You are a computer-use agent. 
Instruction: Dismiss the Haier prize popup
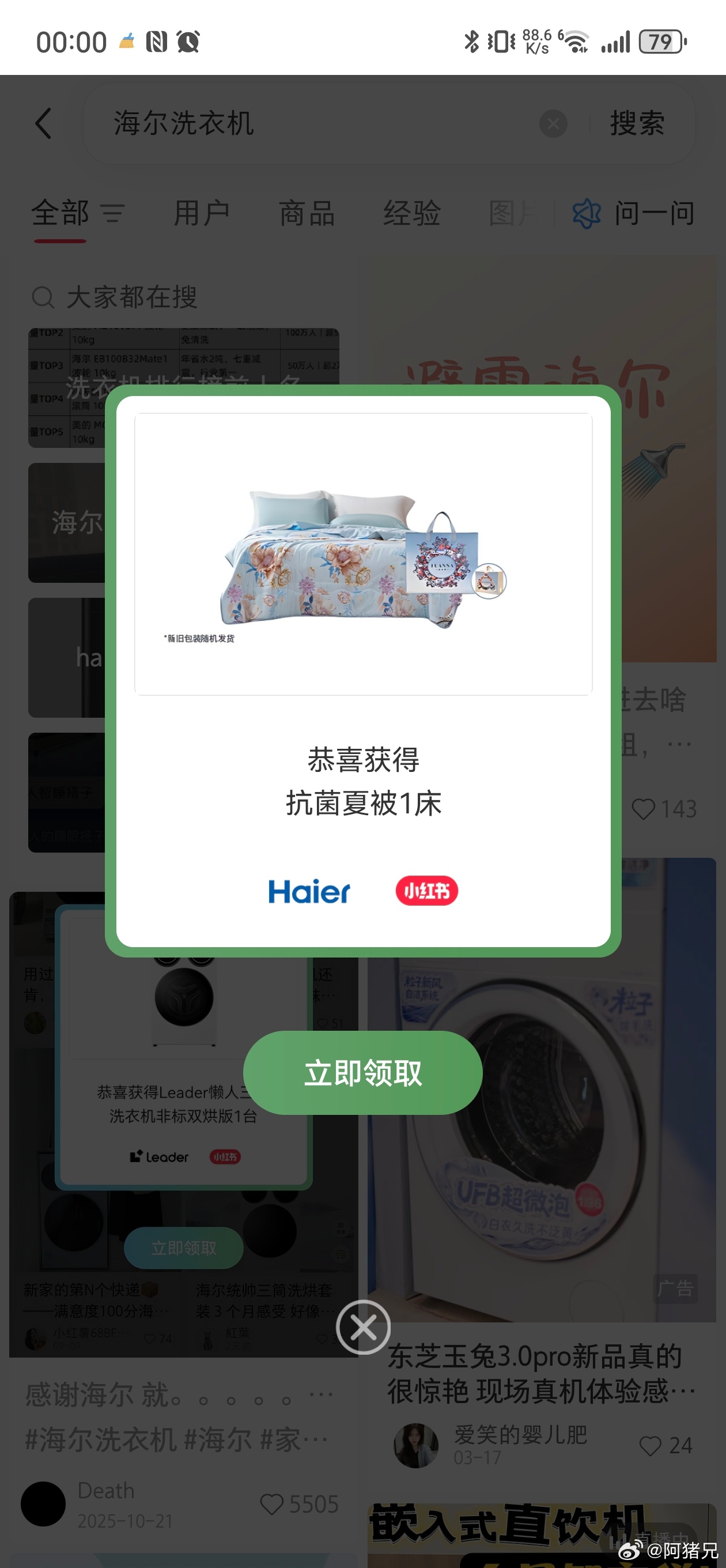pyautogui.click(x=364, y=1327)
